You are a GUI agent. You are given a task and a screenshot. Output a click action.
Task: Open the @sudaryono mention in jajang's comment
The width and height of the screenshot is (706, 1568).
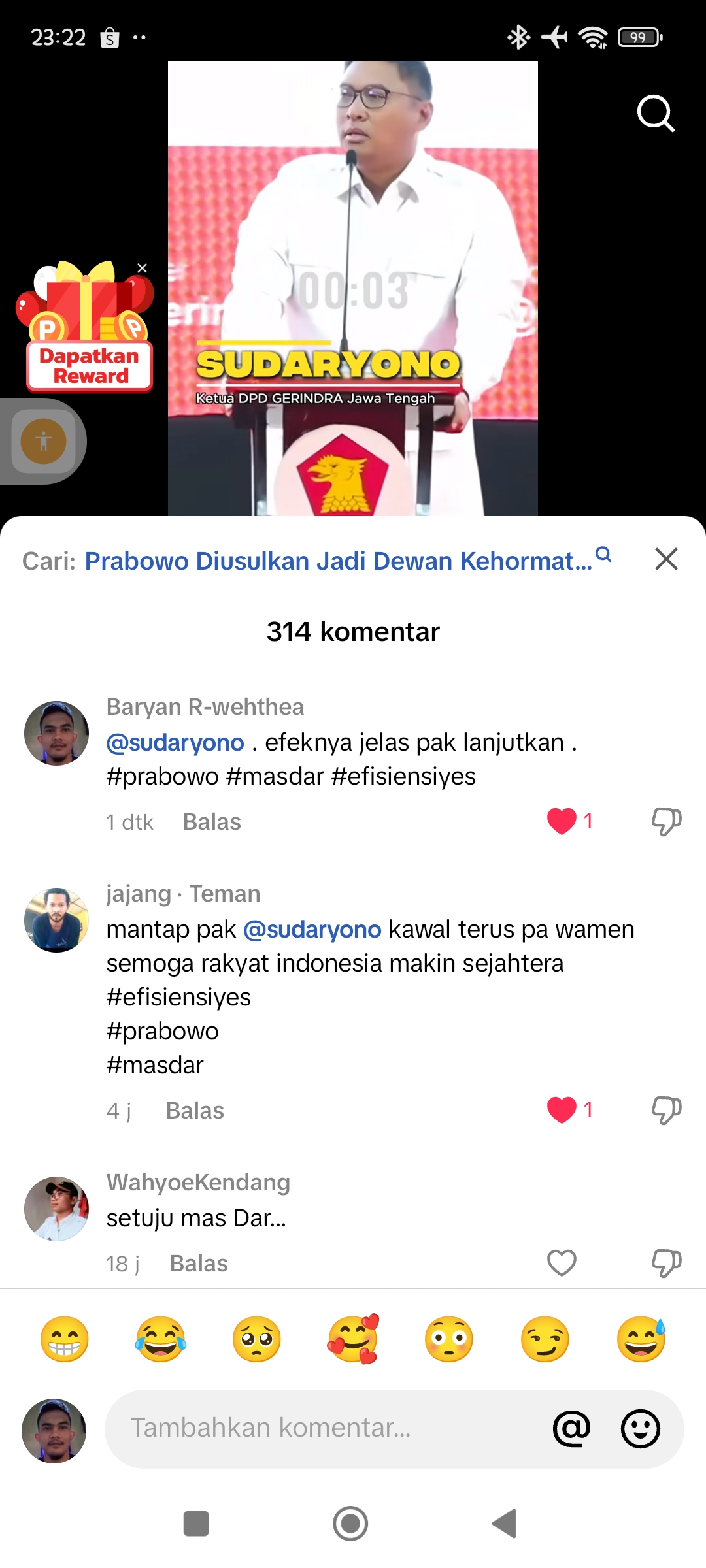(x=312, y=929)
